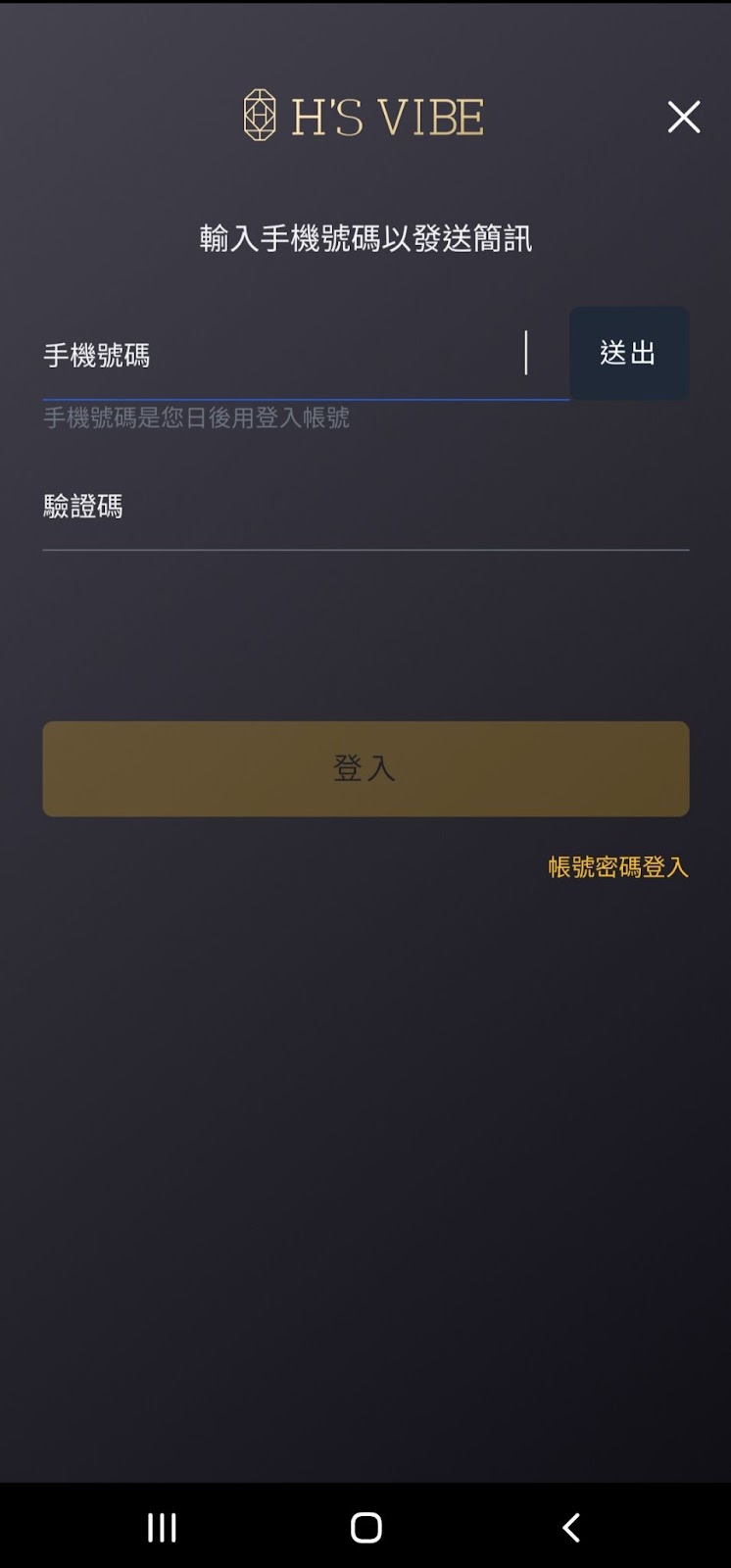Screen dimensions: 731x1568
Task: Focus the 手機號碼 phone number field
Action: (x=306, y=355)
